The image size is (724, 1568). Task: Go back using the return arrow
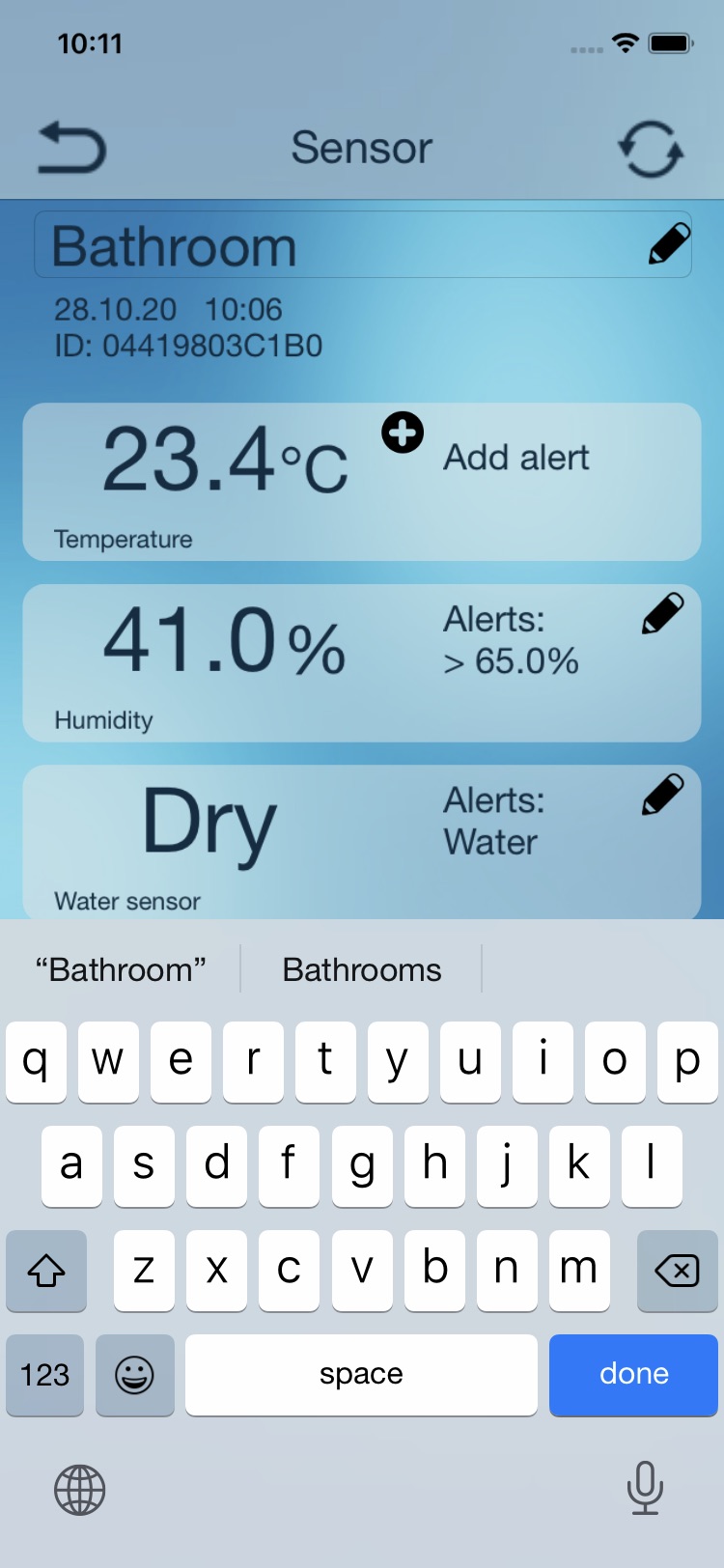72,149
